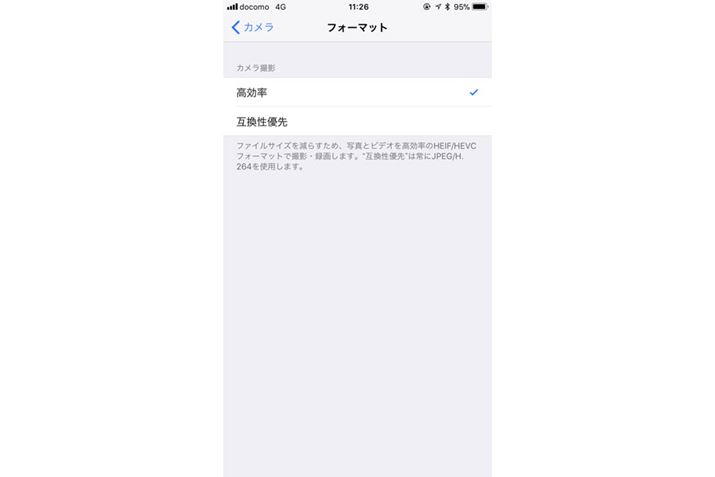Go back to カメラ settings
Image resolution: width=715 pixels, height=477 pixels.
point(252,27)
